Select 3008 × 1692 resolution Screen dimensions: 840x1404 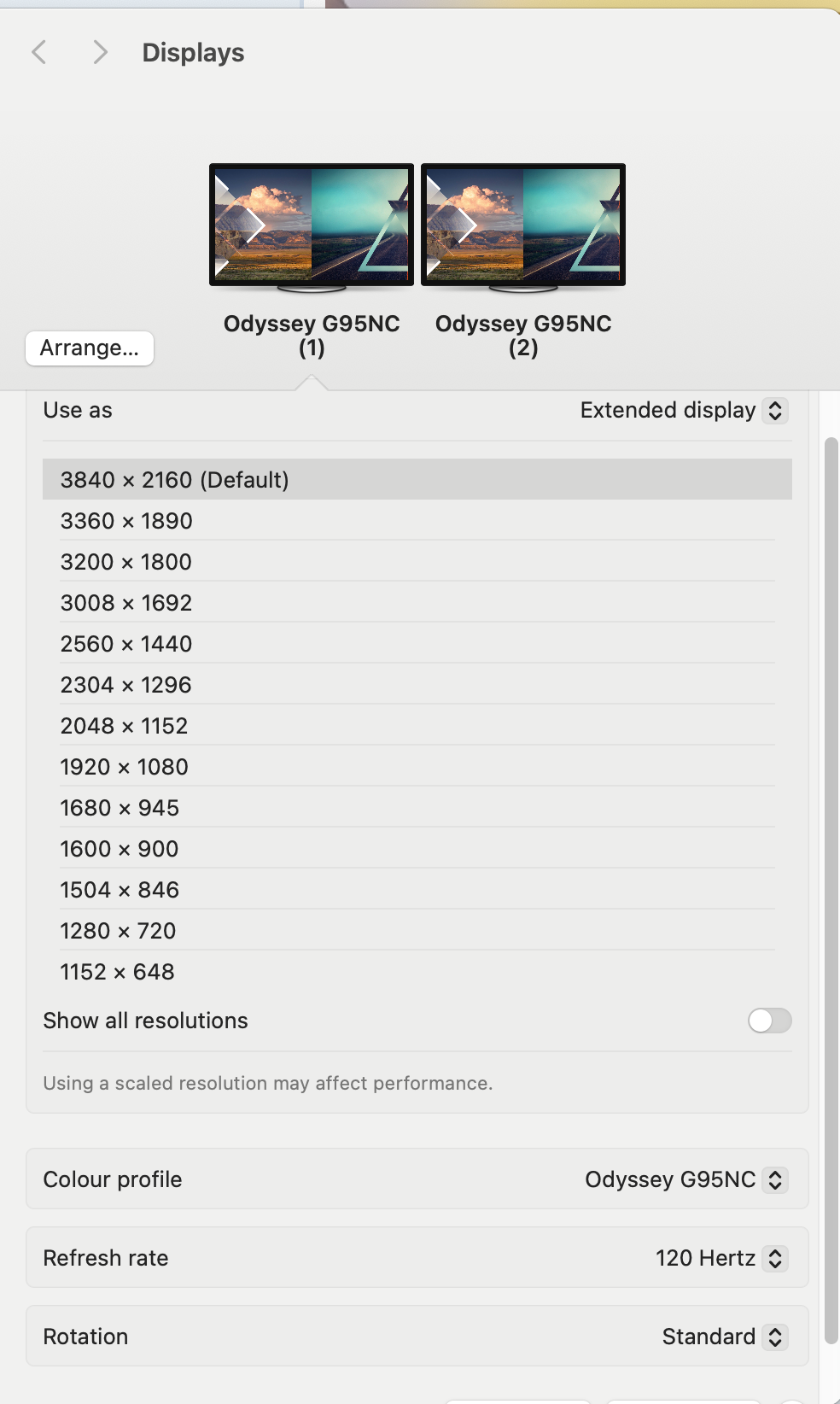coord(126,603)
